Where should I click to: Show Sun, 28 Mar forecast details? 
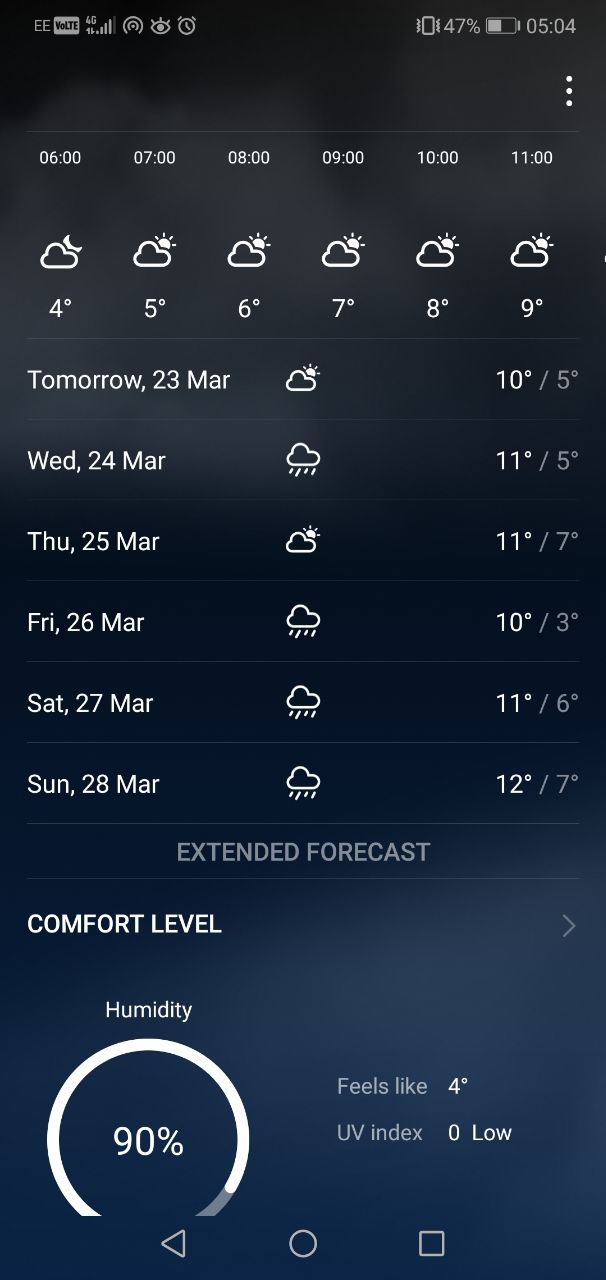[303, 784]
